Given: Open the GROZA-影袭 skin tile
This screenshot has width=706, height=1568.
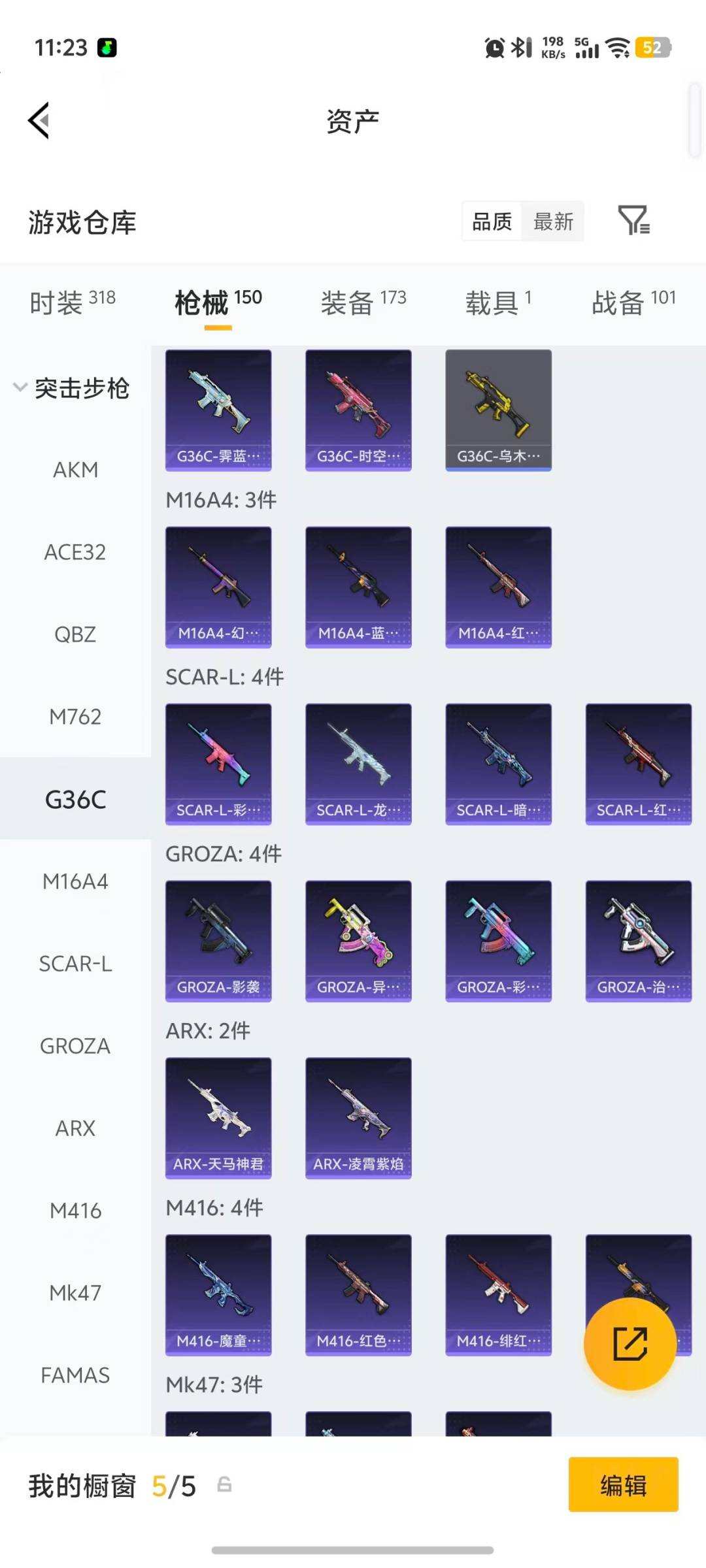Looking at the screenshot, I should pos(218,940).
